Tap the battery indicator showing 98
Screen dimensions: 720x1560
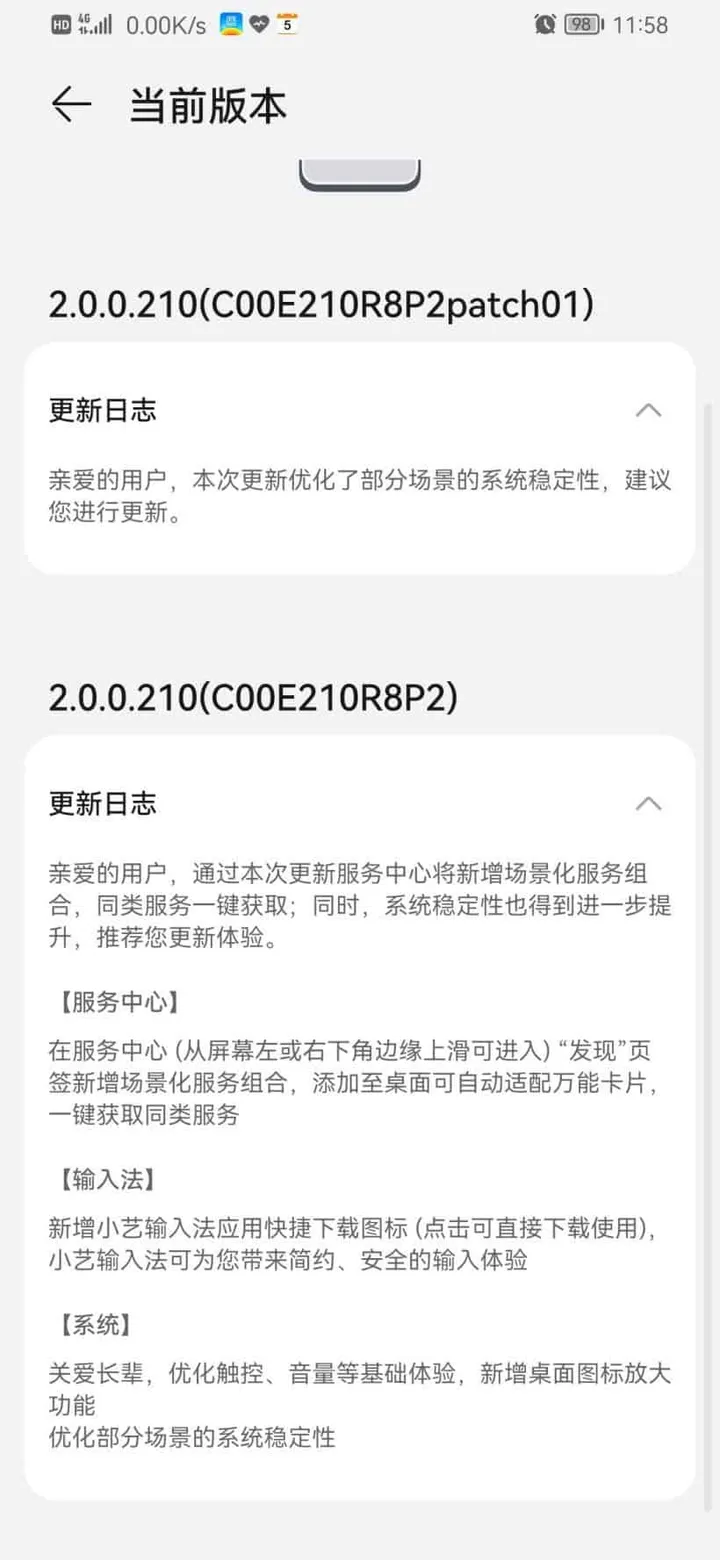pos(581,23)
